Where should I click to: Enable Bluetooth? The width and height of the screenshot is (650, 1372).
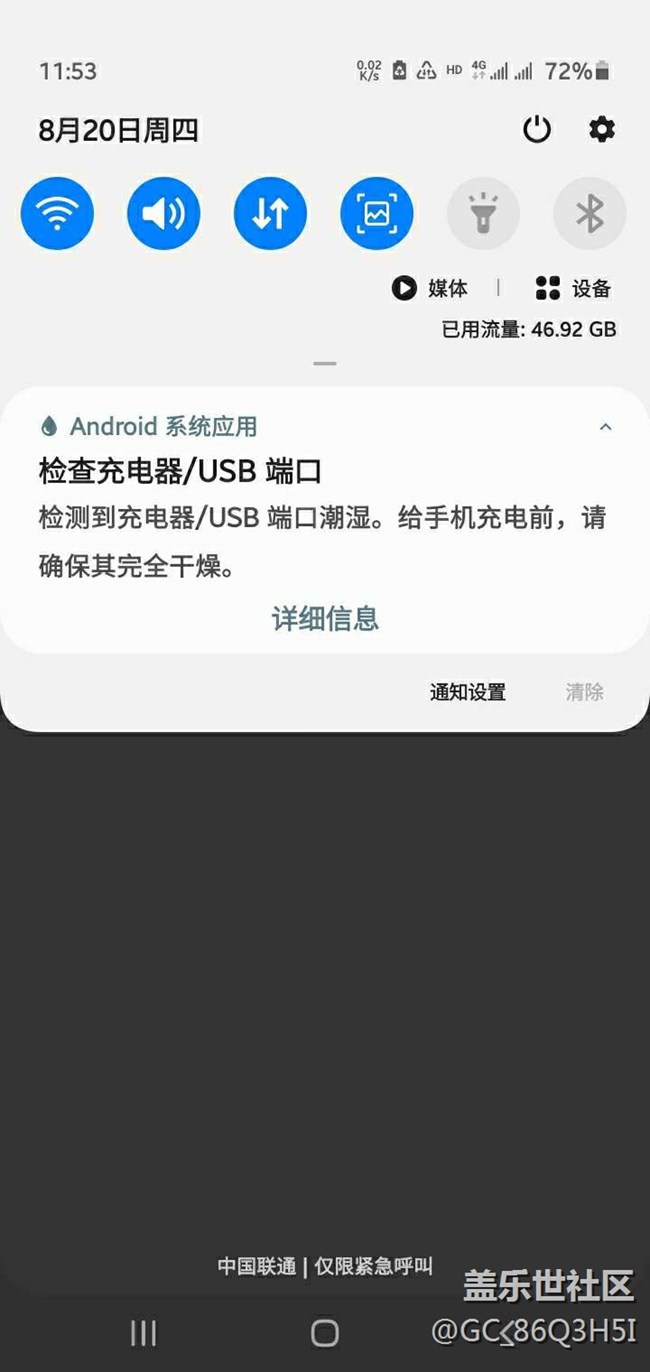tap(589, 213)
